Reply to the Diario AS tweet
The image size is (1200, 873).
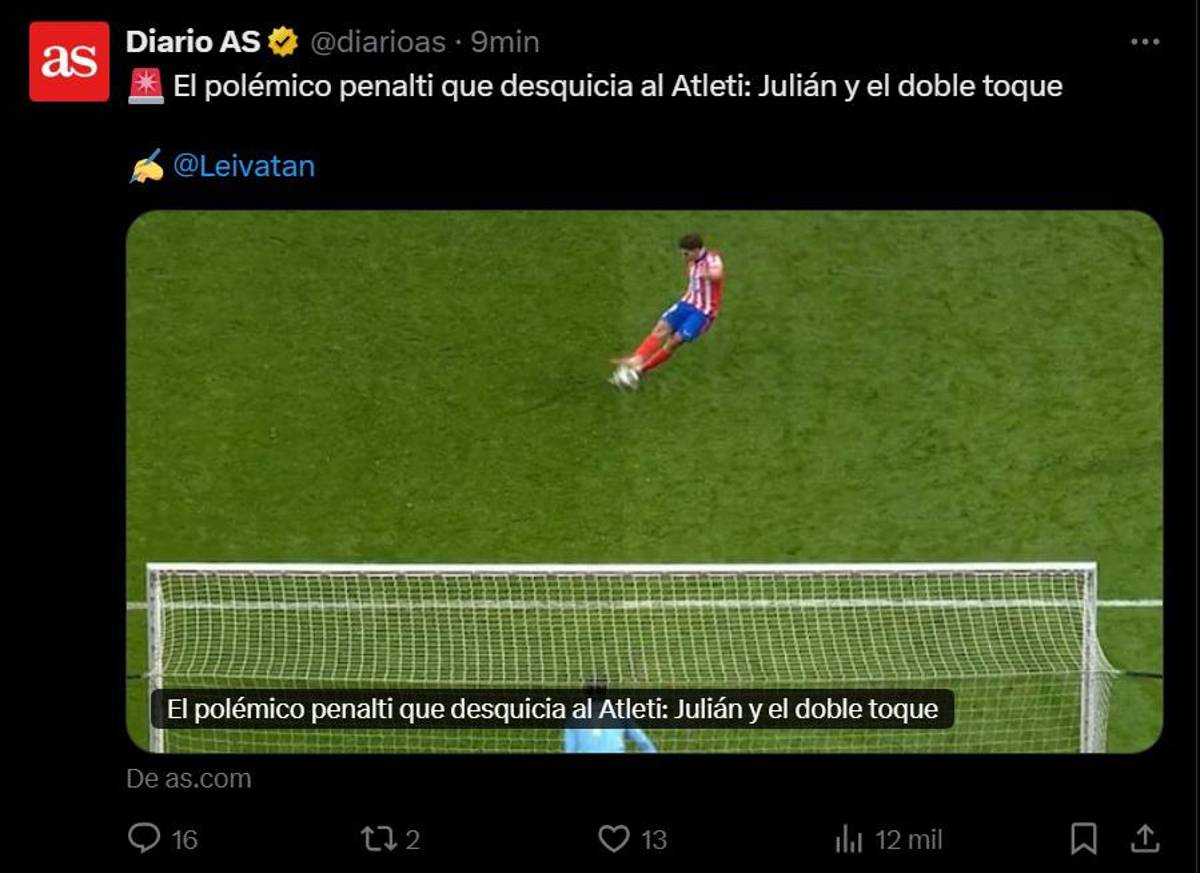145,838
